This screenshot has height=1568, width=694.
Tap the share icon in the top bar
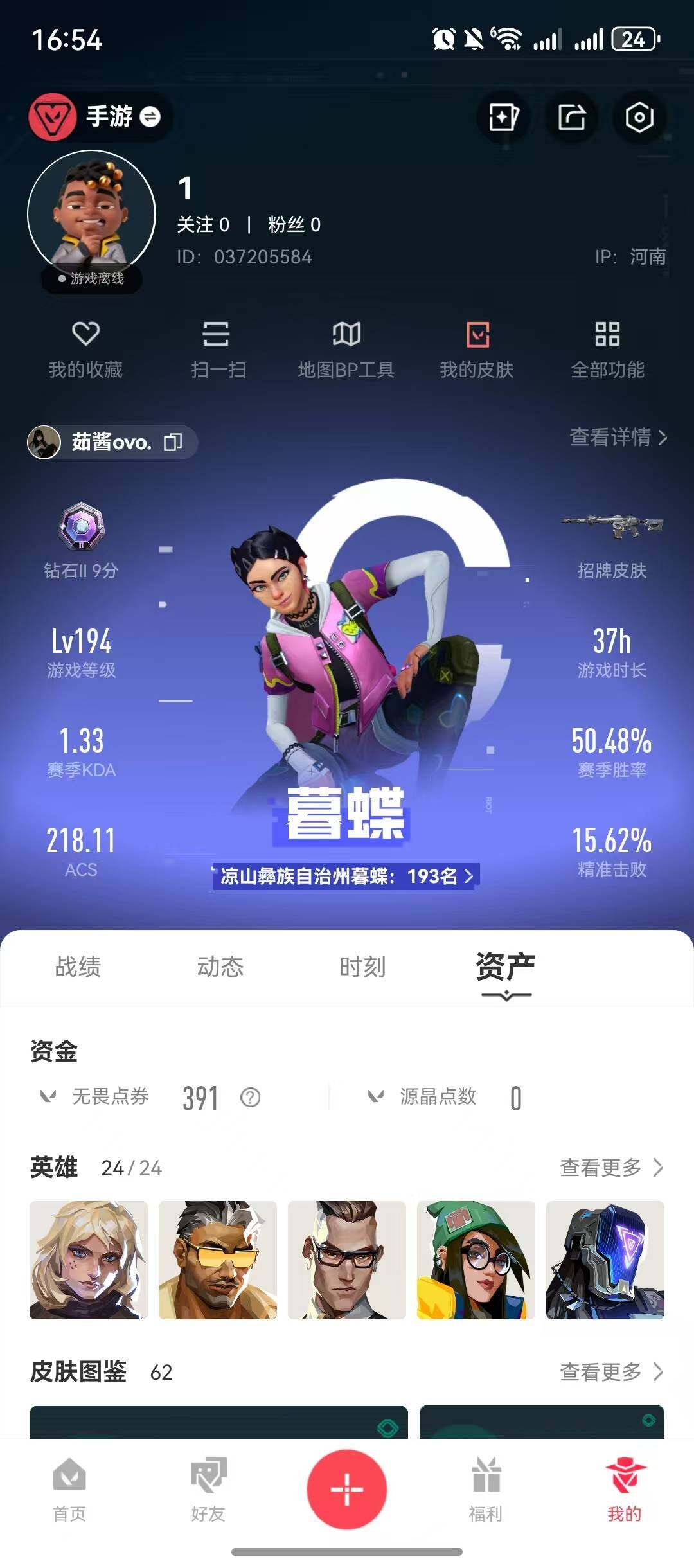click(571, 117)
